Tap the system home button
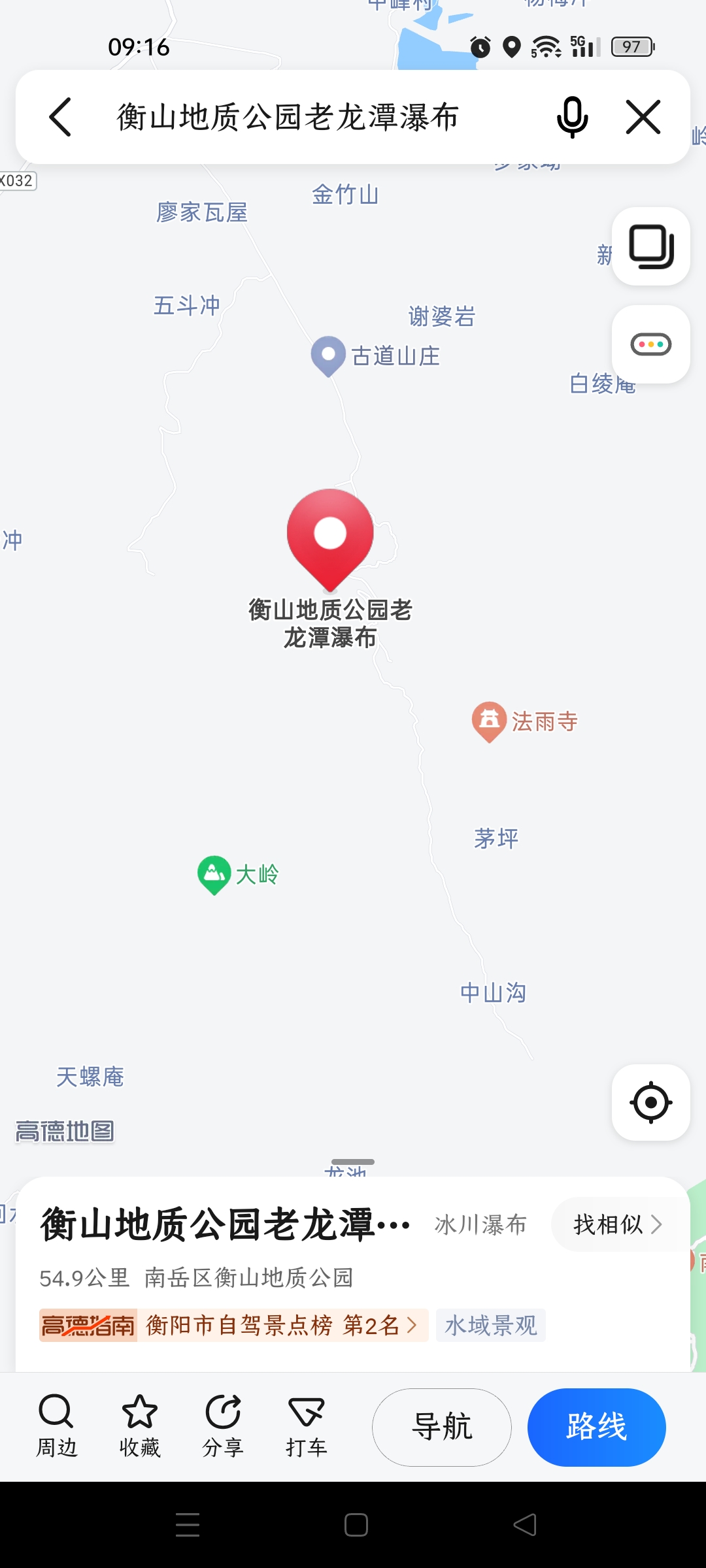 click(x=356, y=1525)
